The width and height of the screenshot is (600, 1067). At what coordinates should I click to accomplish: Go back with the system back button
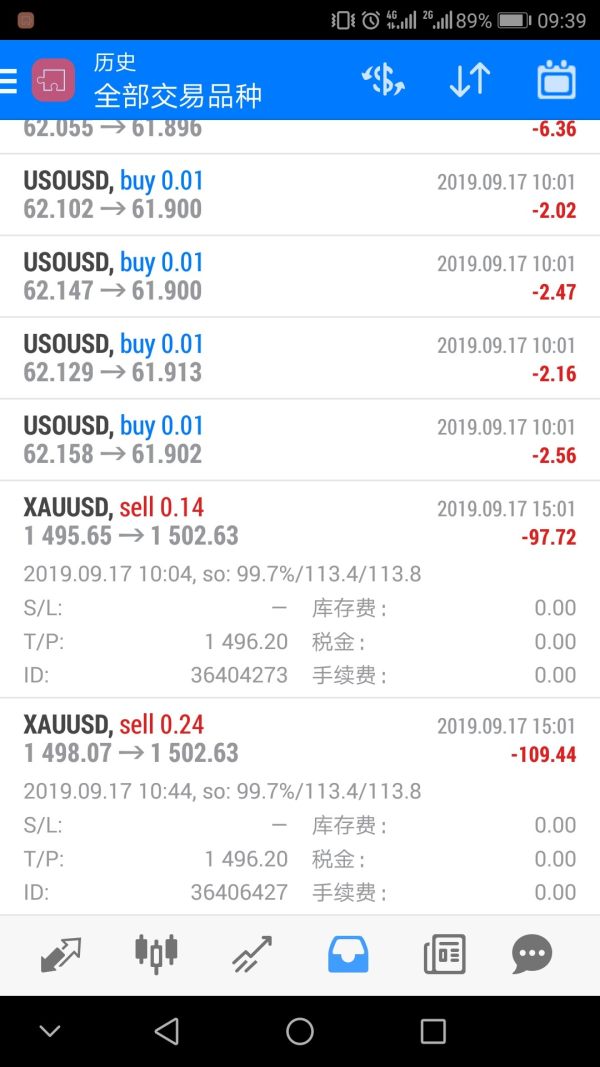(x=167, y=1031)
